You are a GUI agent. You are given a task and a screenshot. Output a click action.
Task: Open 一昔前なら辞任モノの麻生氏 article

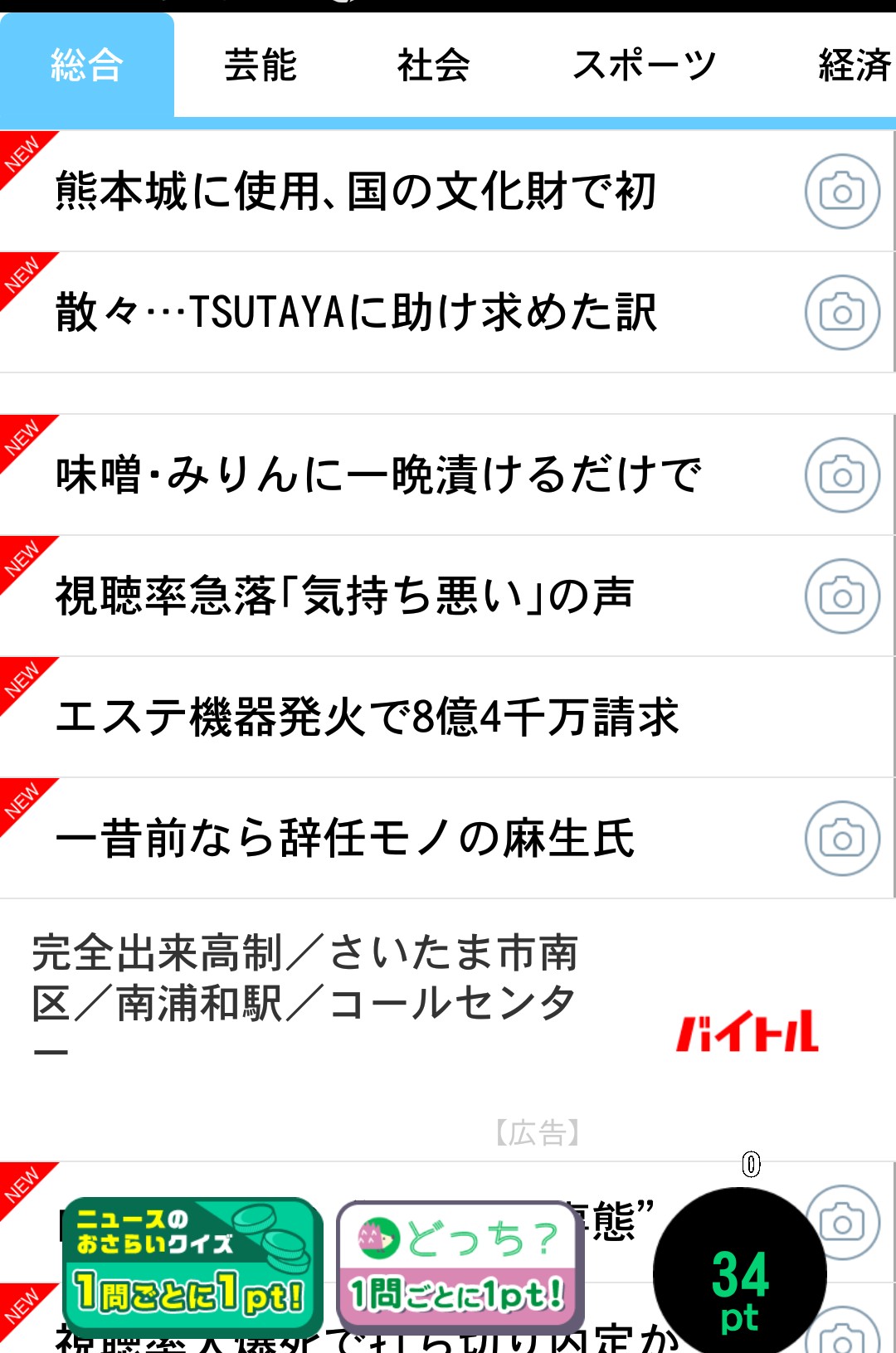coord(345,839)
